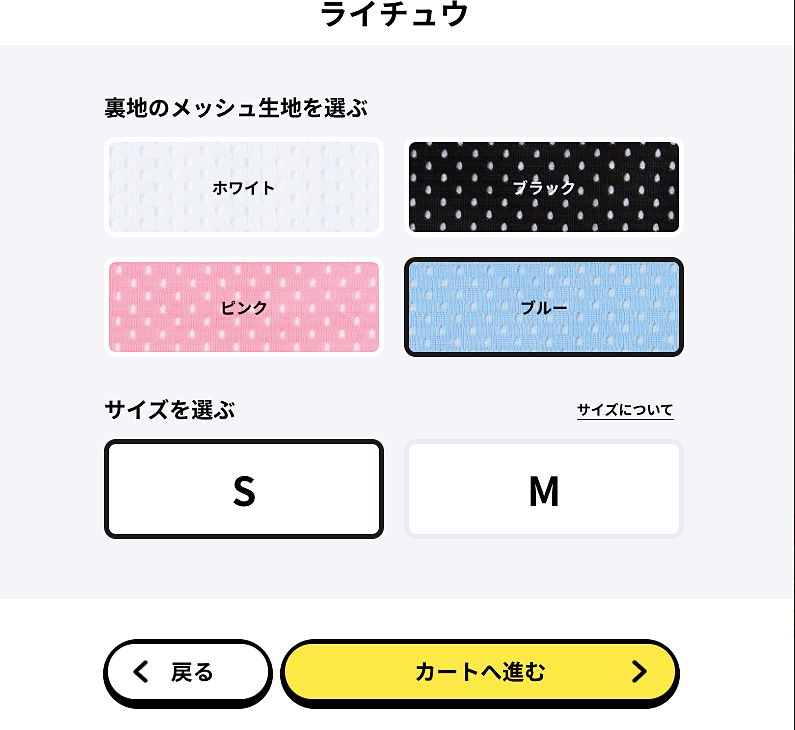The width and height of the screenshot is (795, 730).
Task: Choose the ブラック mesh fabric
Action: [x=543, y=187]
